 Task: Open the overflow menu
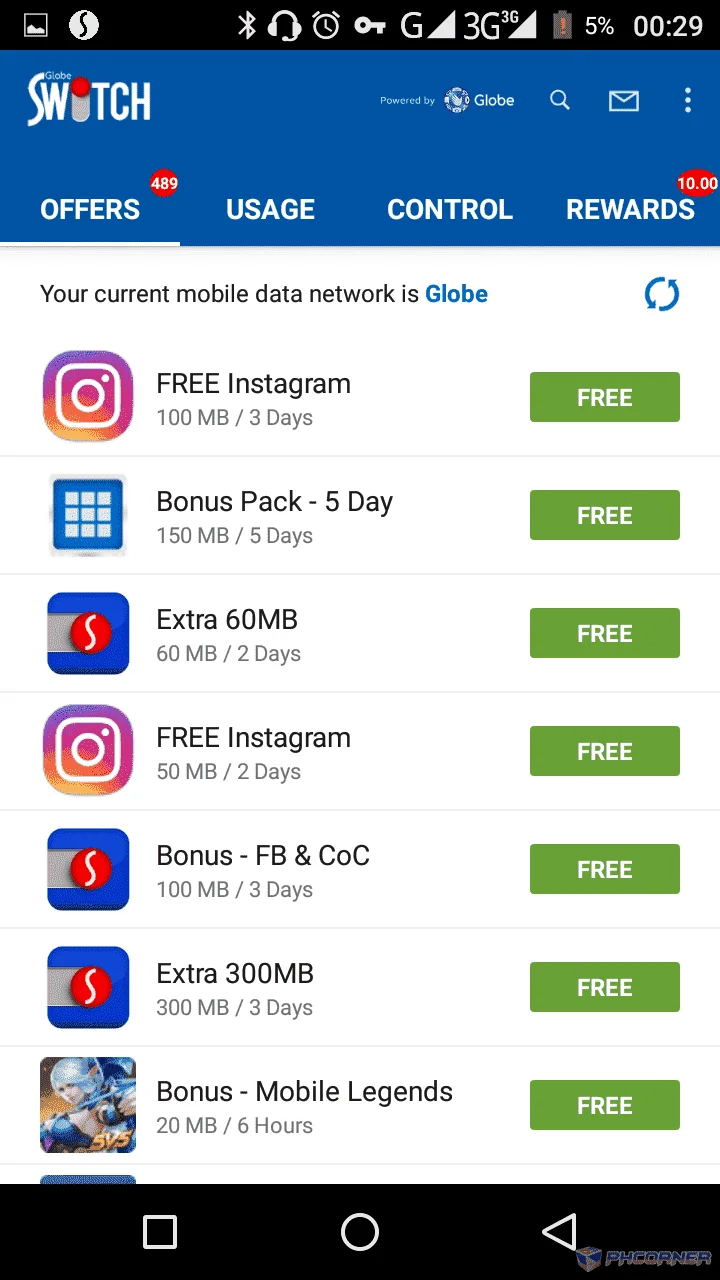[x=687, y=100]
